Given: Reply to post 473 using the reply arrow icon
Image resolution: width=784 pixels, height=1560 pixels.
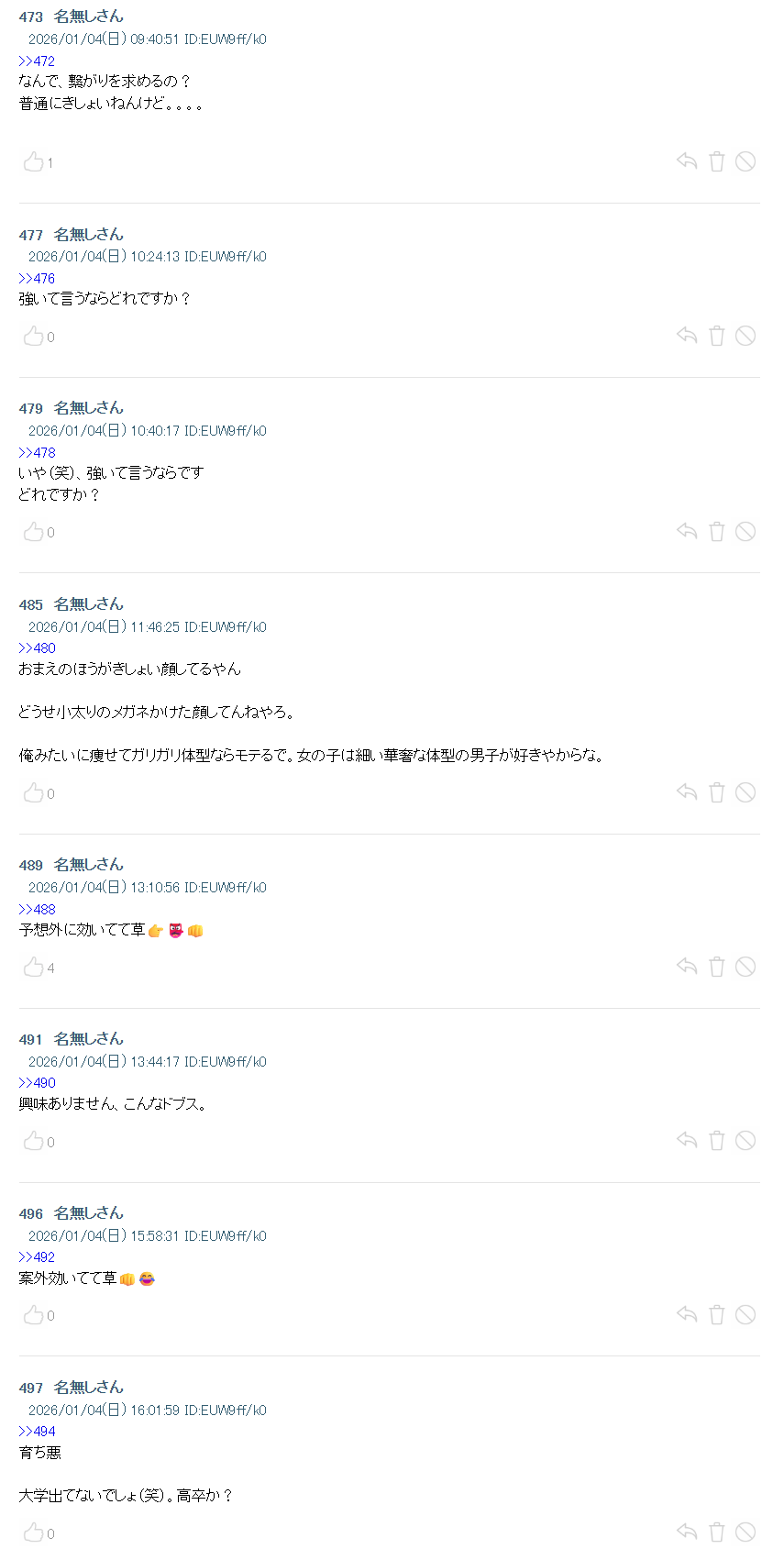Looking at the screenshot, I should click(686, 160).
